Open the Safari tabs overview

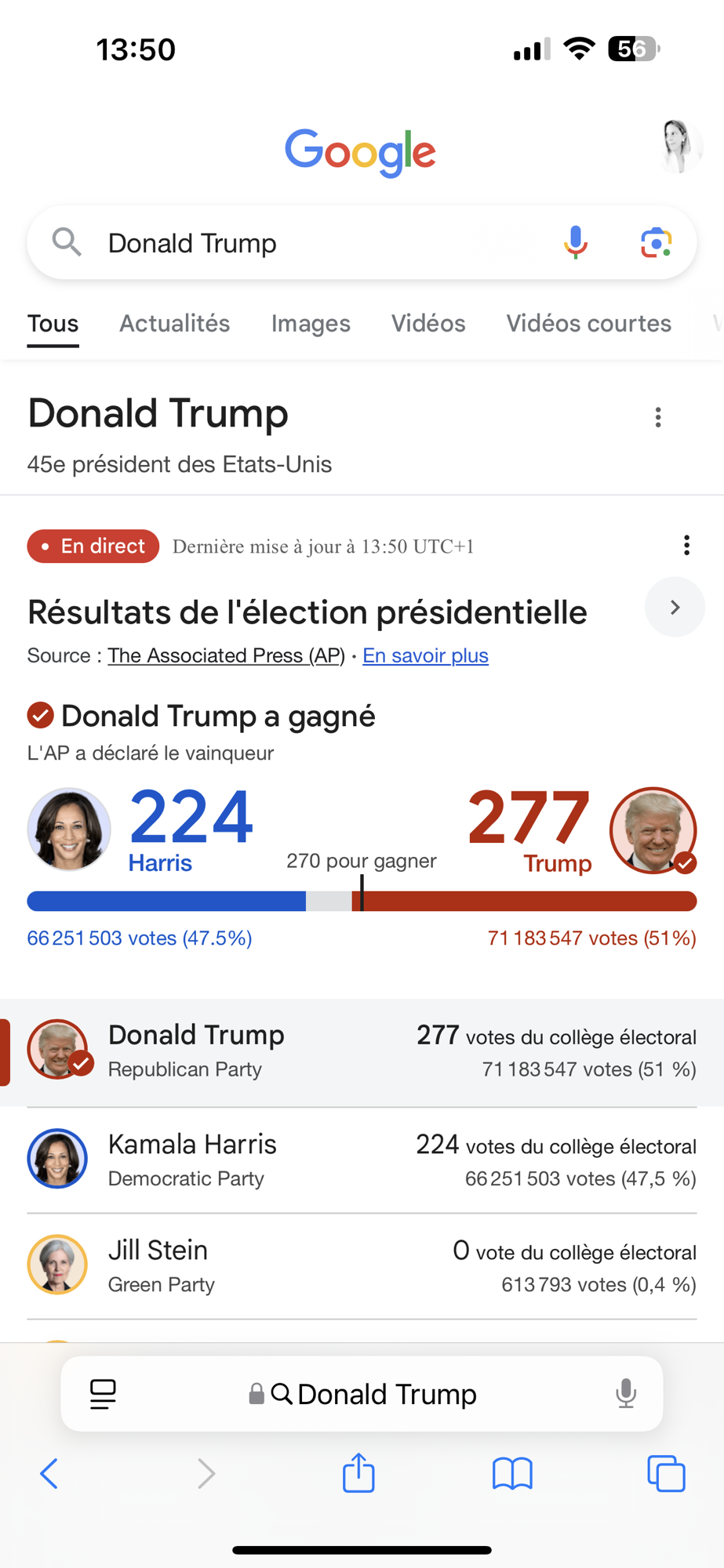click(666, 1473)
